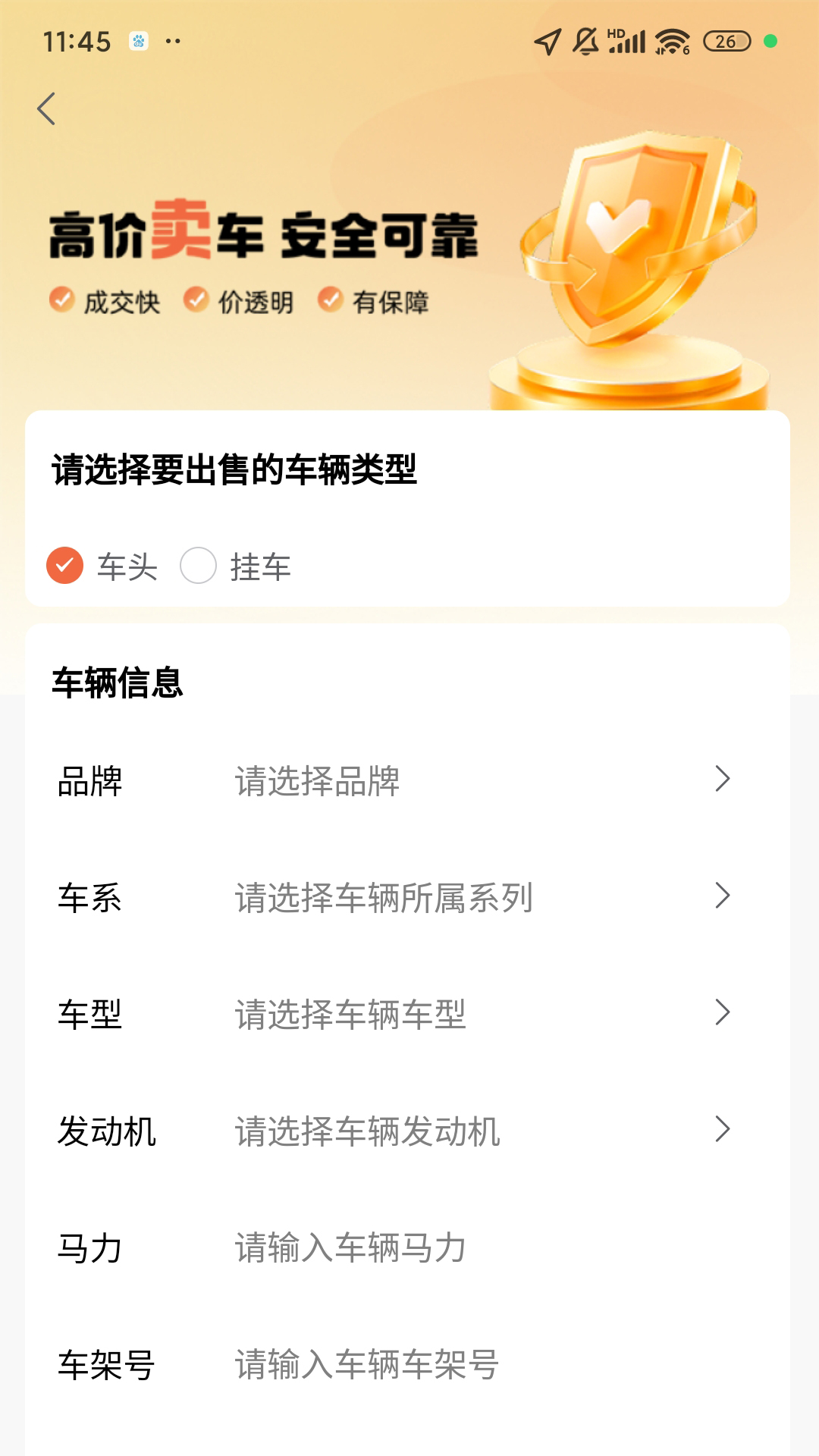Open the 车系 series selector
The width and height of the screenshot is (819, 1456).
pyautogui.click(x=478, y=897)
